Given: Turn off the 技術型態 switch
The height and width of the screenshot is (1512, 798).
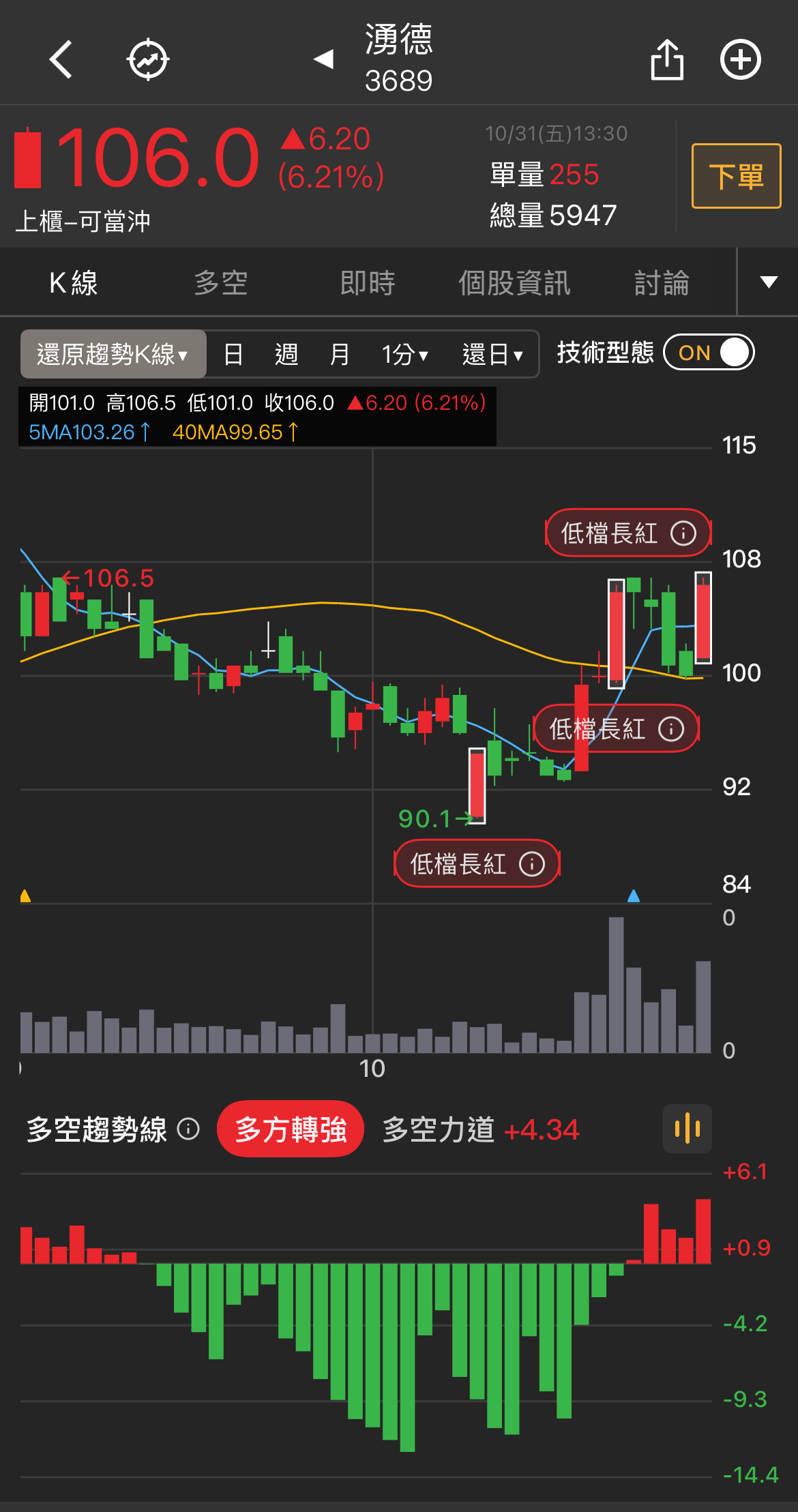Looking at the screenshot, I should coord(709,353).
